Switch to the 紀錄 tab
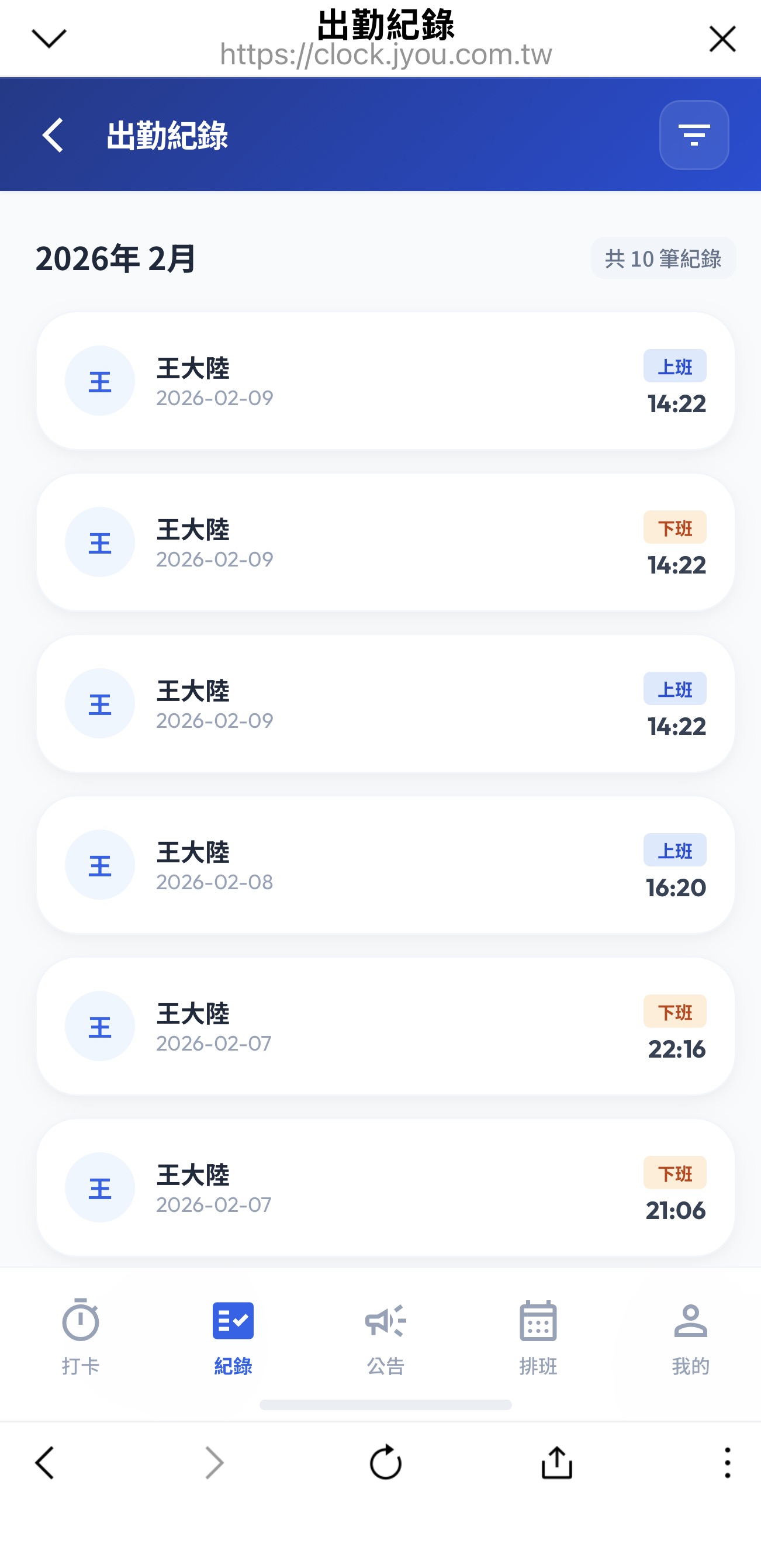The height and width of the screenshot is (1568, 761). pos(233,1342)
